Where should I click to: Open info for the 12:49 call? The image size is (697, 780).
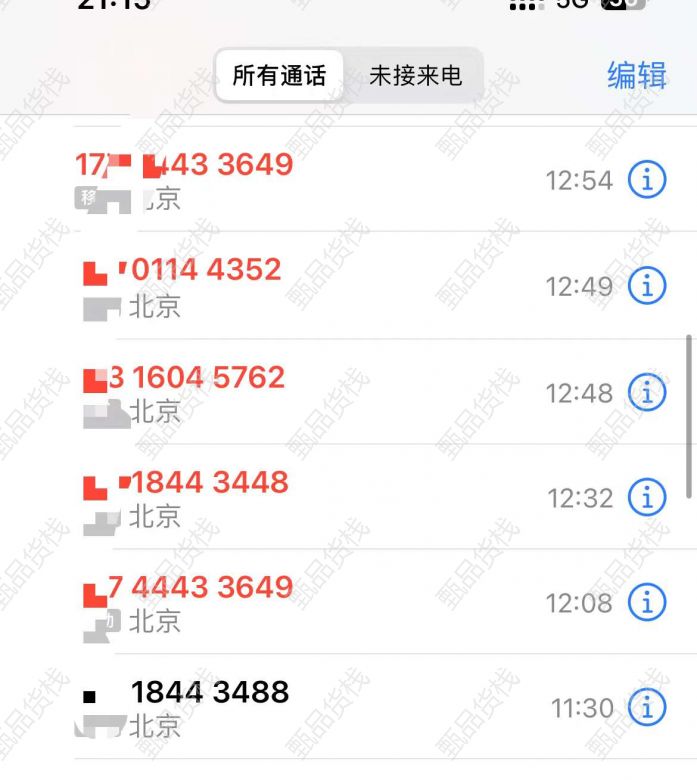pos(647,286)
